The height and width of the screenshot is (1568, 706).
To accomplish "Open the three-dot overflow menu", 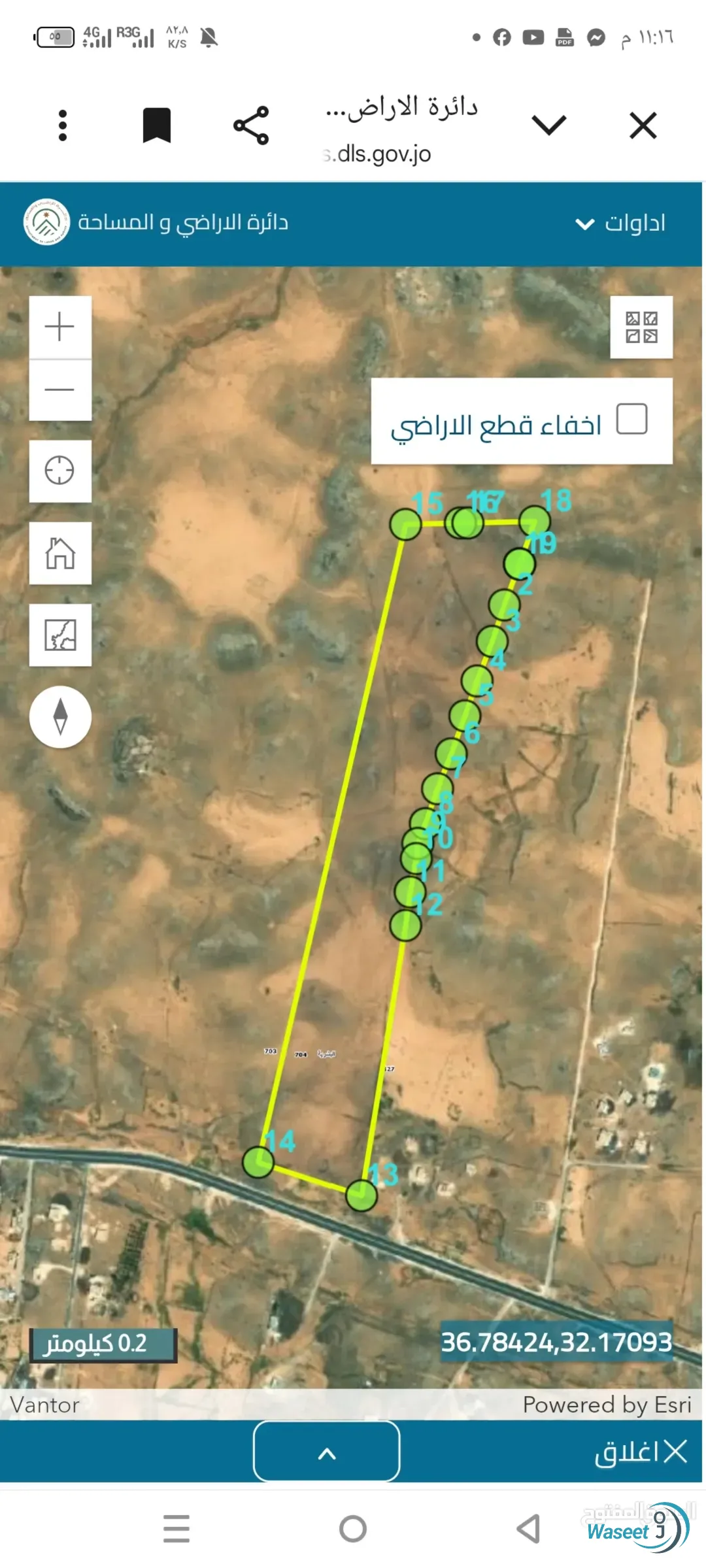I will pos(63,125).
